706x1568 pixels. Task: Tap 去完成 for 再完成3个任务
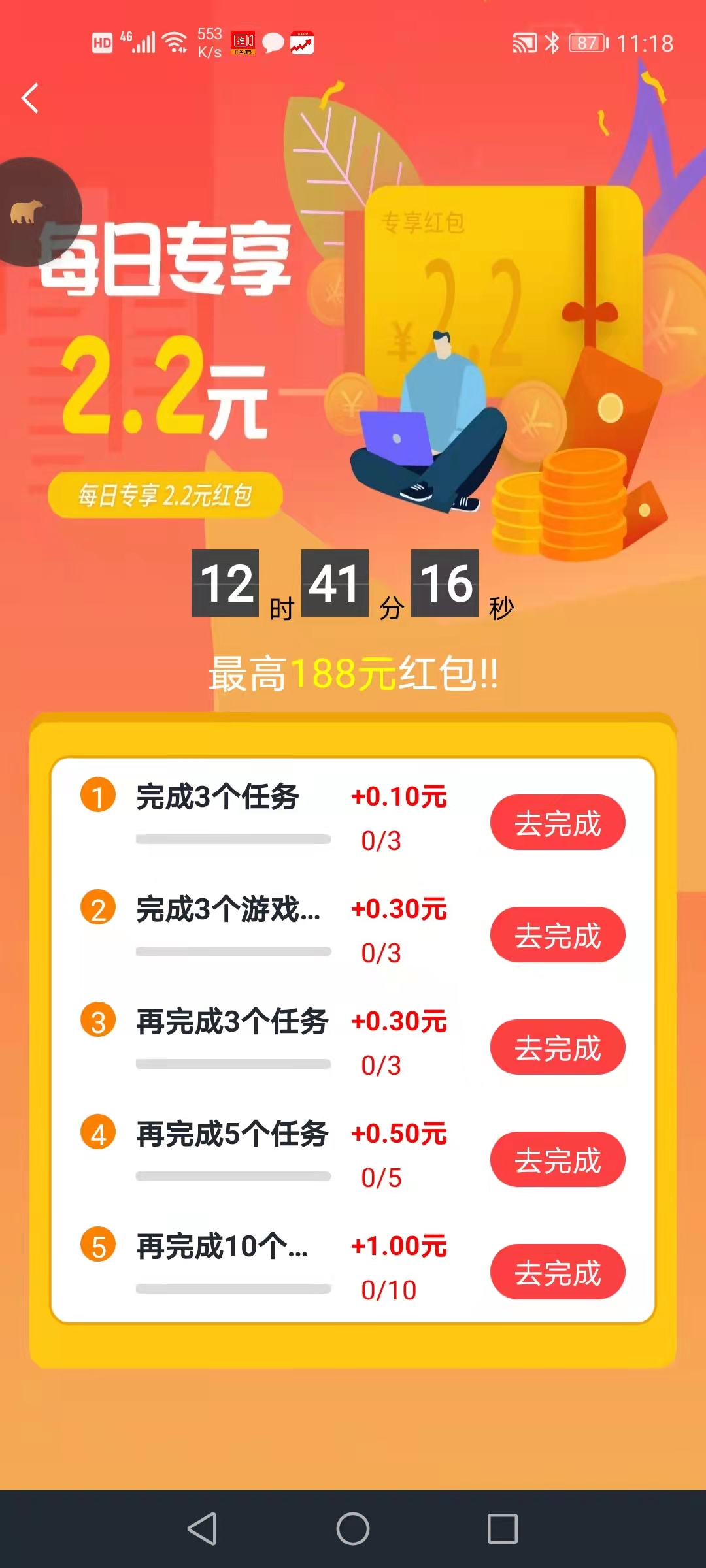point(557,1047)
